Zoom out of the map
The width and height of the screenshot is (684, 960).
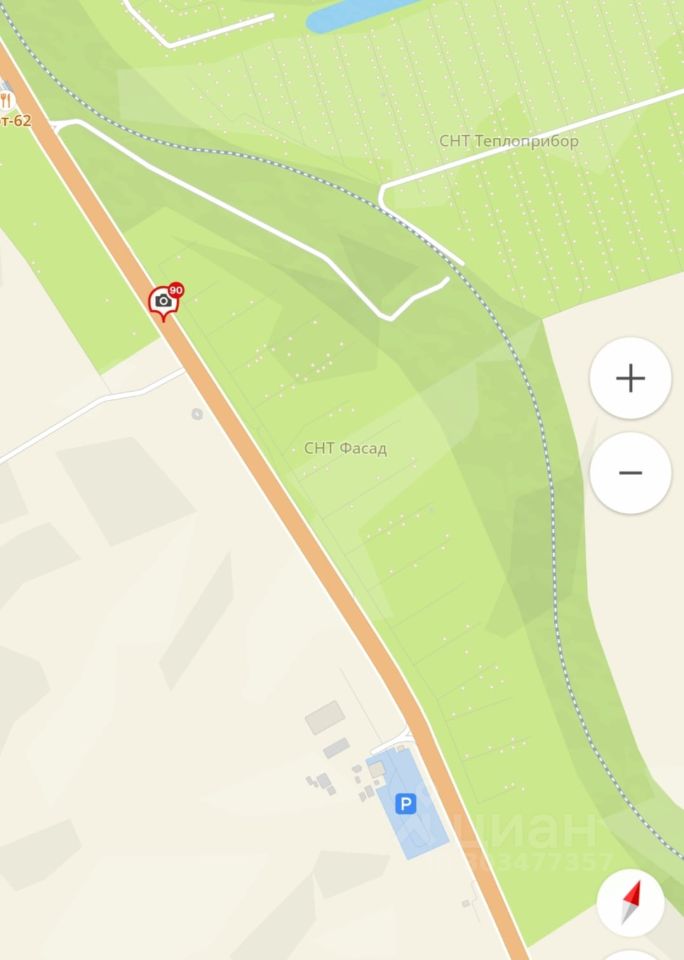(x=630, y=473)
